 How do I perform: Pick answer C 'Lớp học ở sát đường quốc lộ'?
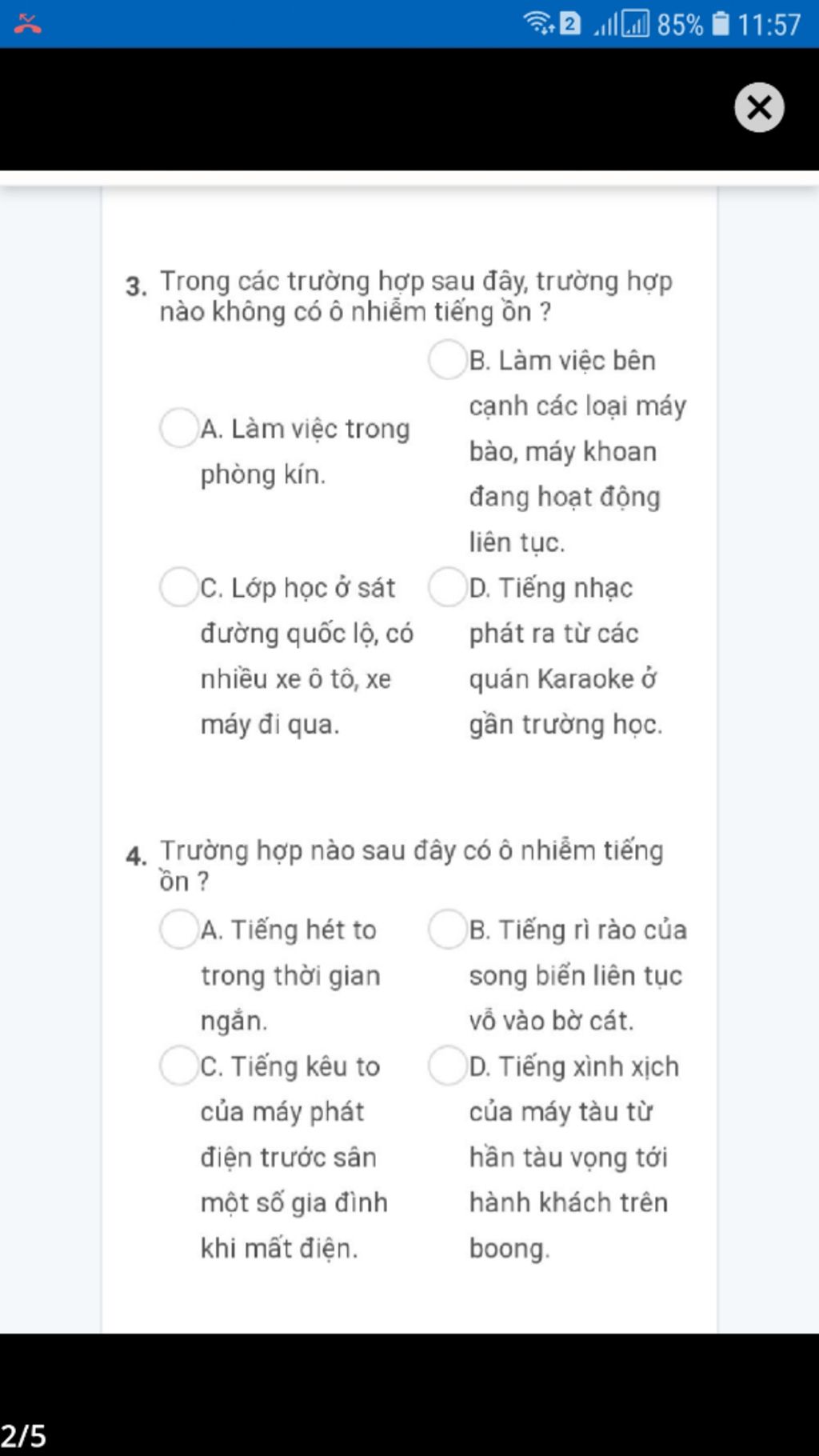179,587
